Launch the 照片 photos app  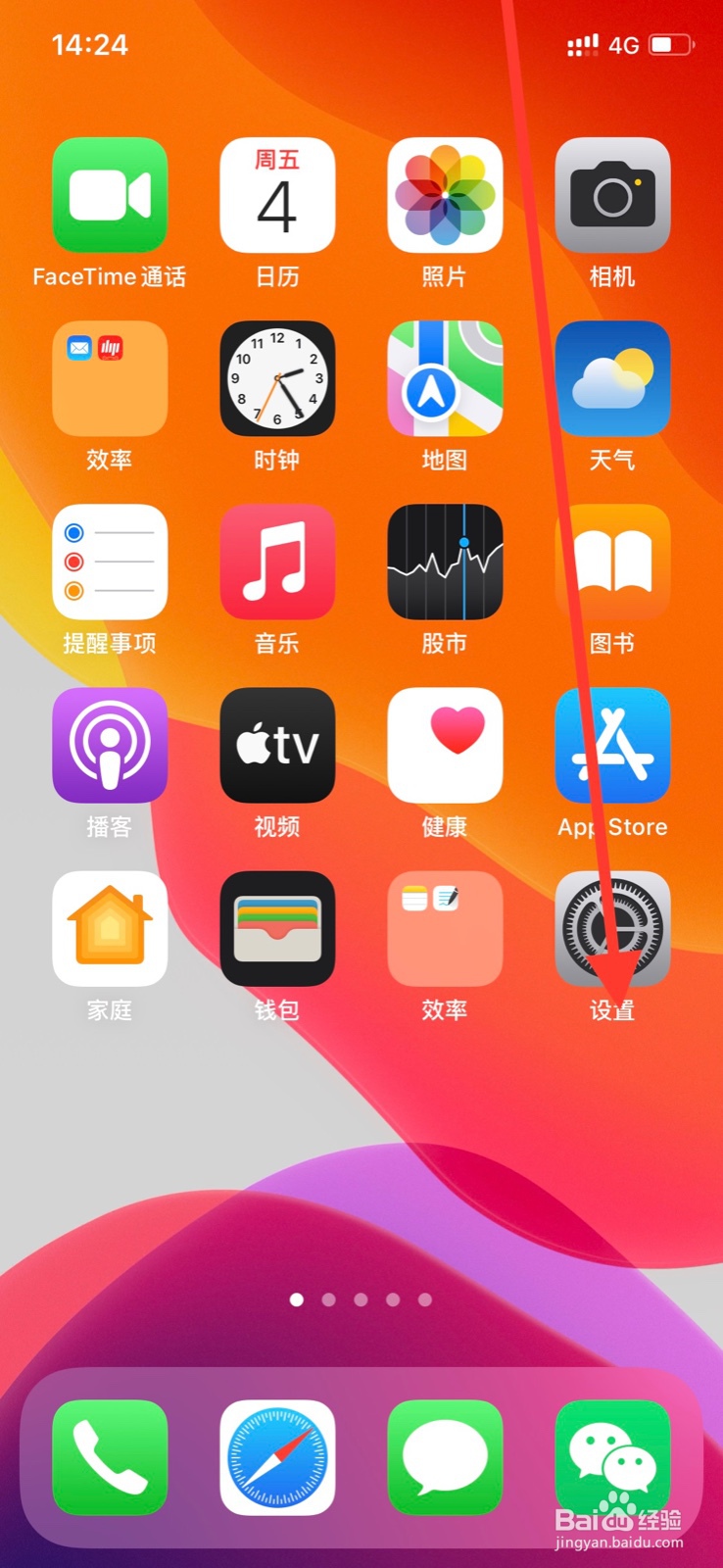click(x=445, y=194)
